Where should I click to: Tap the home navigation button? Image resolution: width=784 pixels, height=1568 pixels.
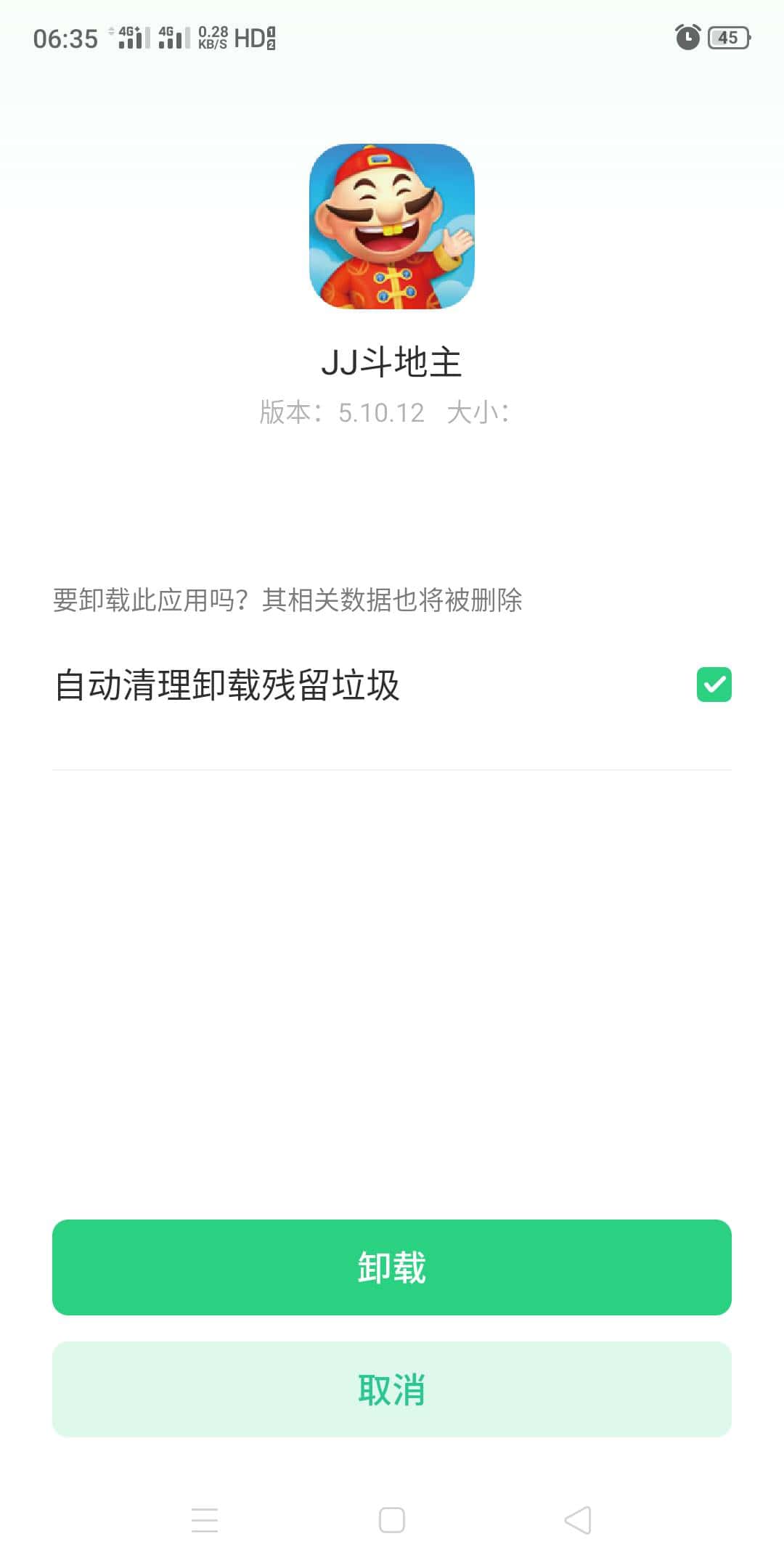click(x=392, y=1521)
